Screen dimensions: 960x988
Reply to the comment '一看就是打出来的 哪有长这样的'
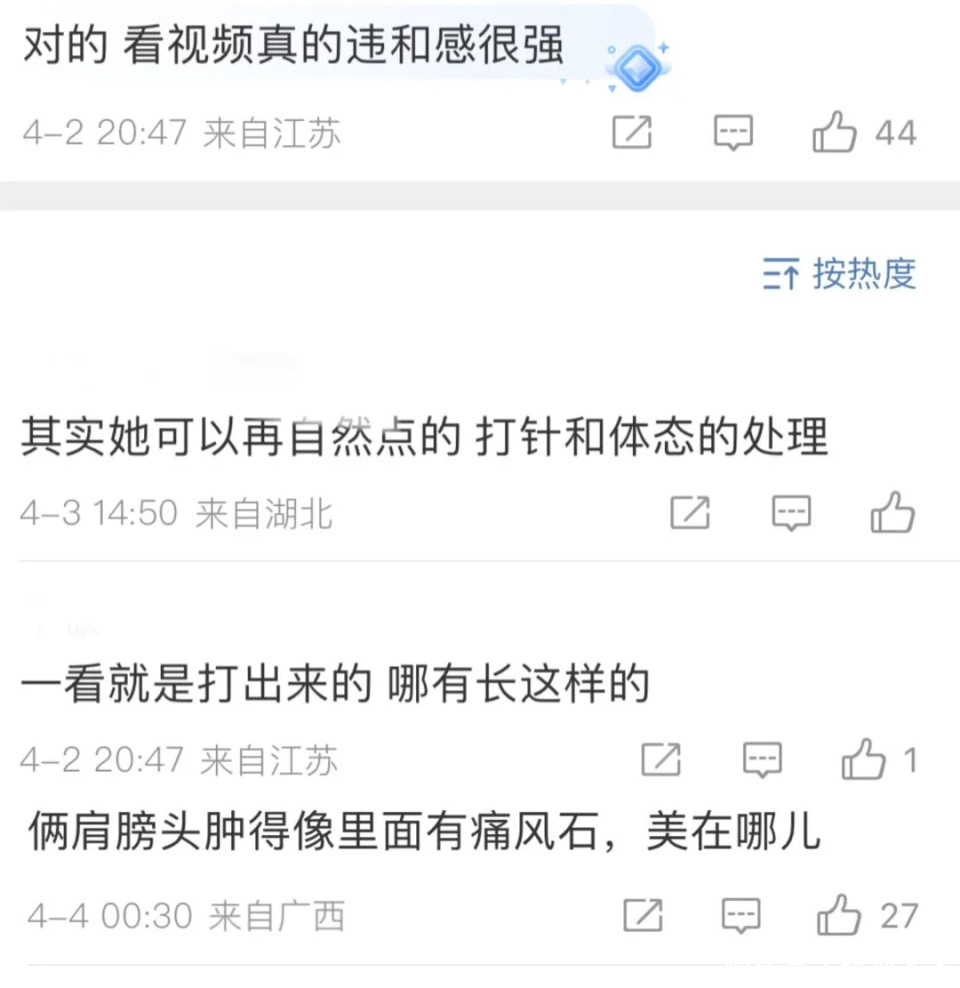pos(762,759)
